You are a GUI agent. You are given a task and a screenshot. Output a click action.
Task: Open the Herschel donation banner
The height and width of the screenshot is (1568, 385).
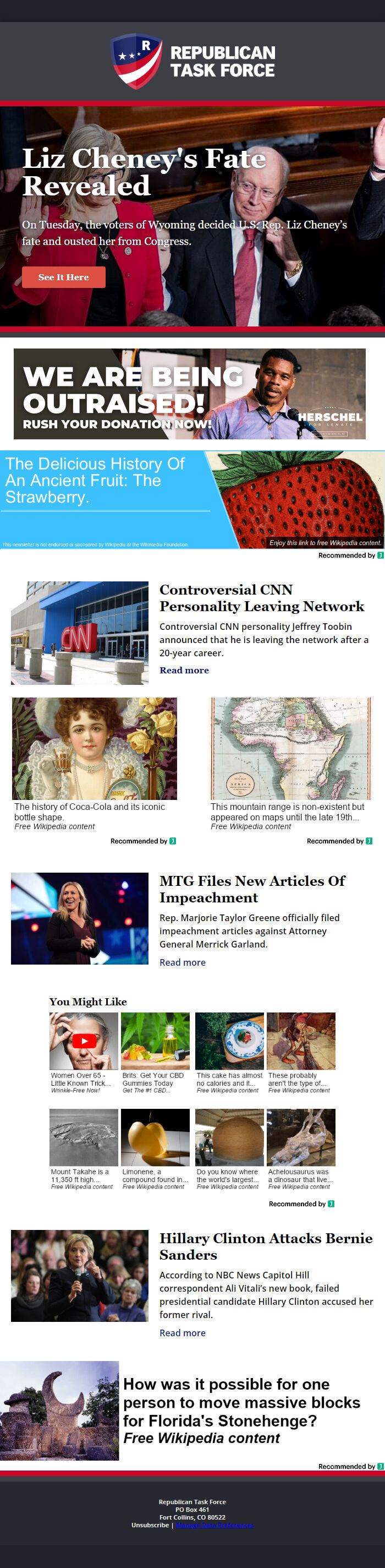(x=189, y=393)
